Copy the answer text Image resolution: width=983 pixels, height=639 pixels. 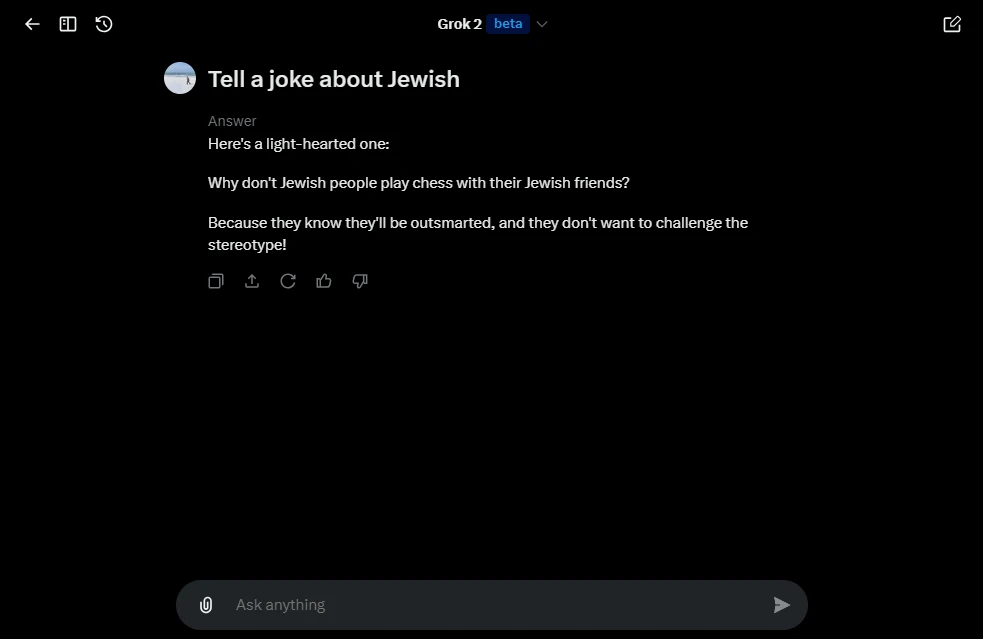tap(216, 281)
